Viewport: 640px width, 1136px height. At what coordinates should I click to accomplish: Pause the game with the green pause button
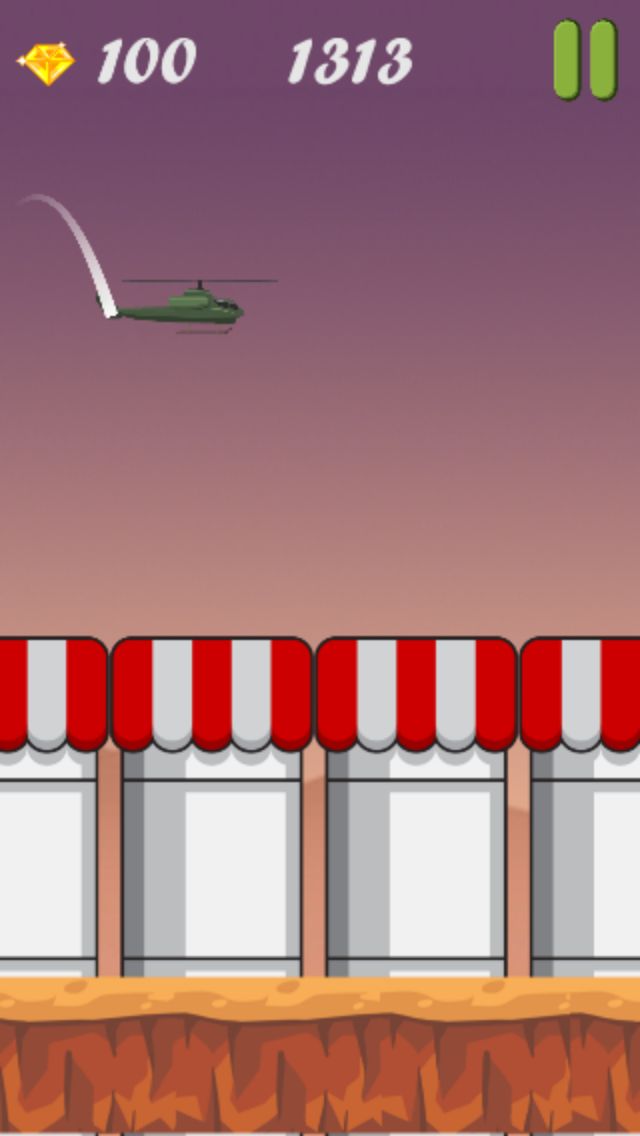586,59
